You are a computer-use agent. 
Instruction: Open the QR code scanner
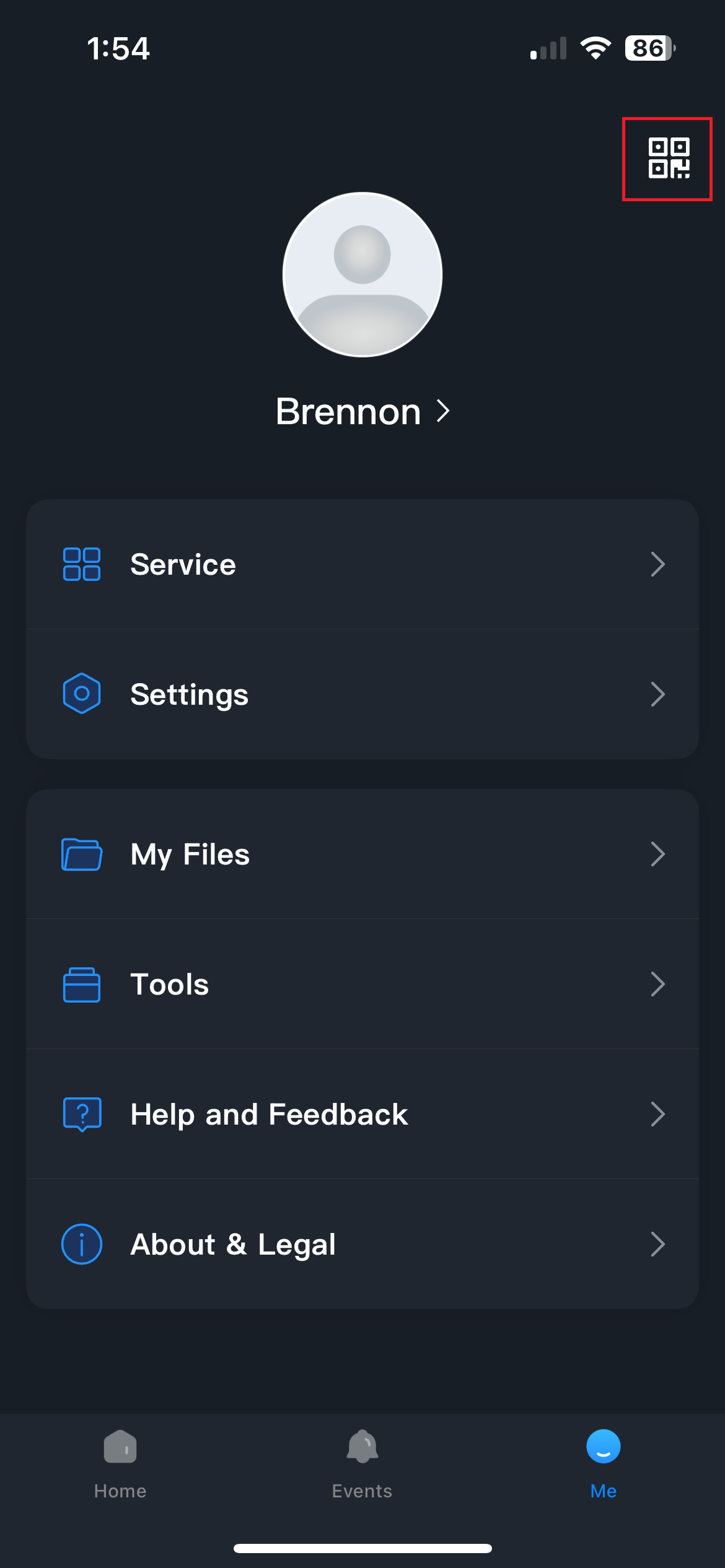(668, 159)
